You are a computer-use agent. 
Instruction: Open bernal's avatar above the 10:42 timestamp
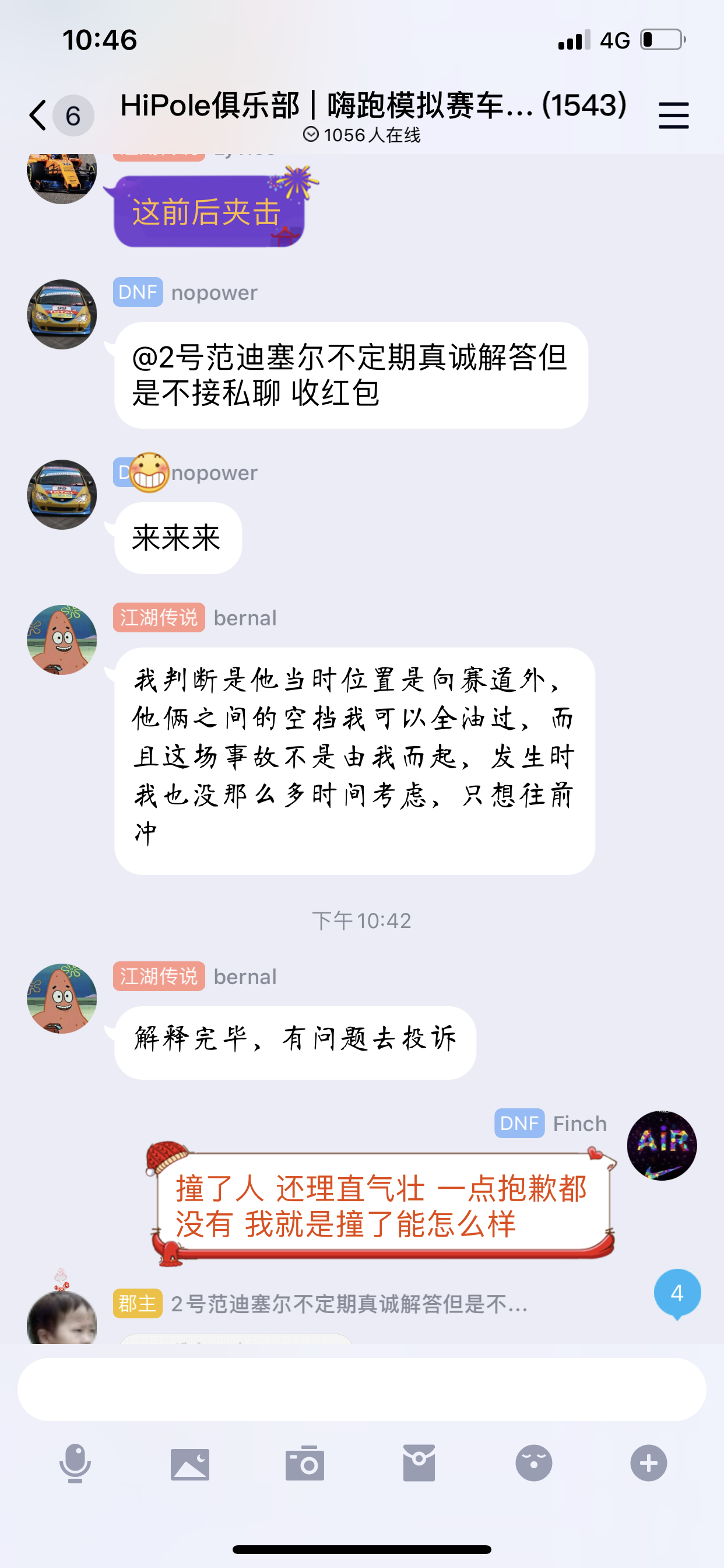pos(62,640)
